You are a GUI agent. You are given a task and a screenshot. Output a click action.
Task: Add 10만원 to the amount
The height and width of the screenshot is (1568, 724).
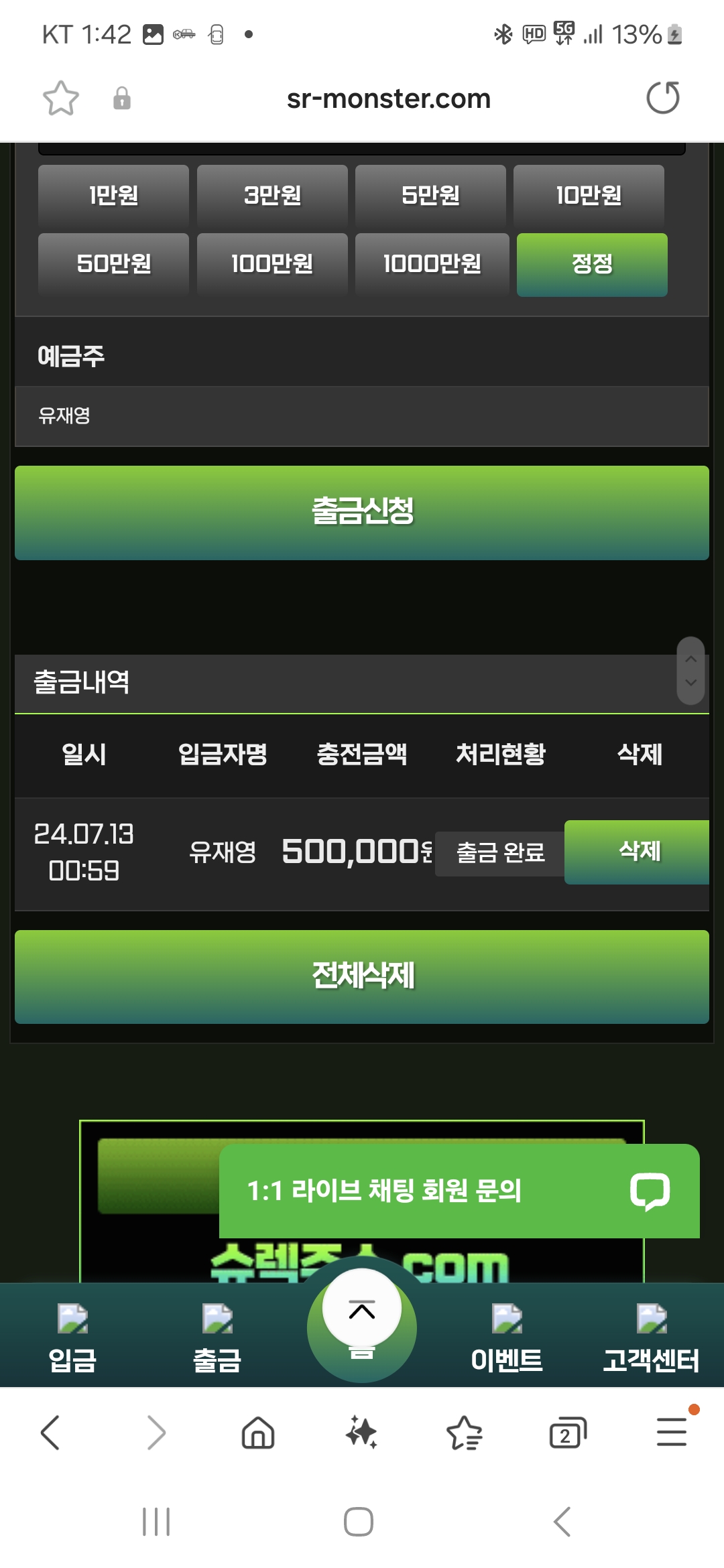coord(589,196)
